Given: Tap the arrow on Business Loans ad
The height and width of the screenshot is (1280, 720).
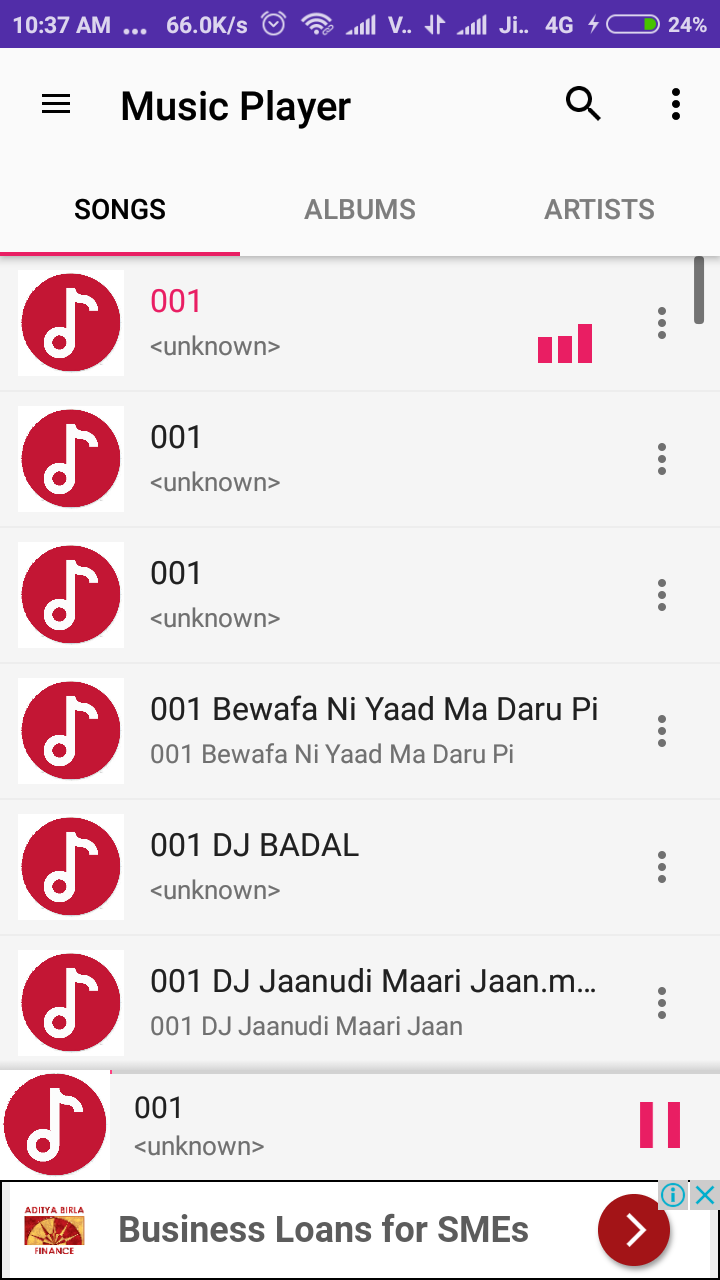Looking at the screenshot, I should pyautogui.click(x=634, y=1231).
